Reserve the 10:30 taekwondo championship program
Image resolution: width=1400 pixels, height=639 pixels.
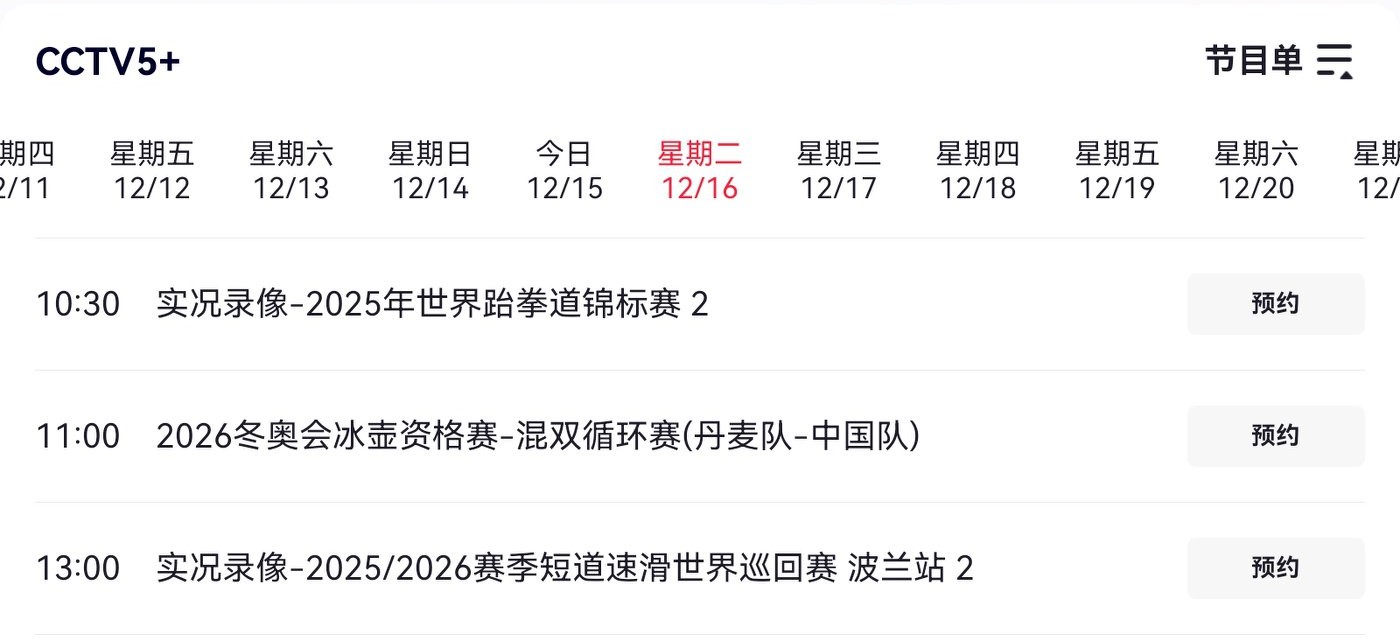[x=1275, y=304]
